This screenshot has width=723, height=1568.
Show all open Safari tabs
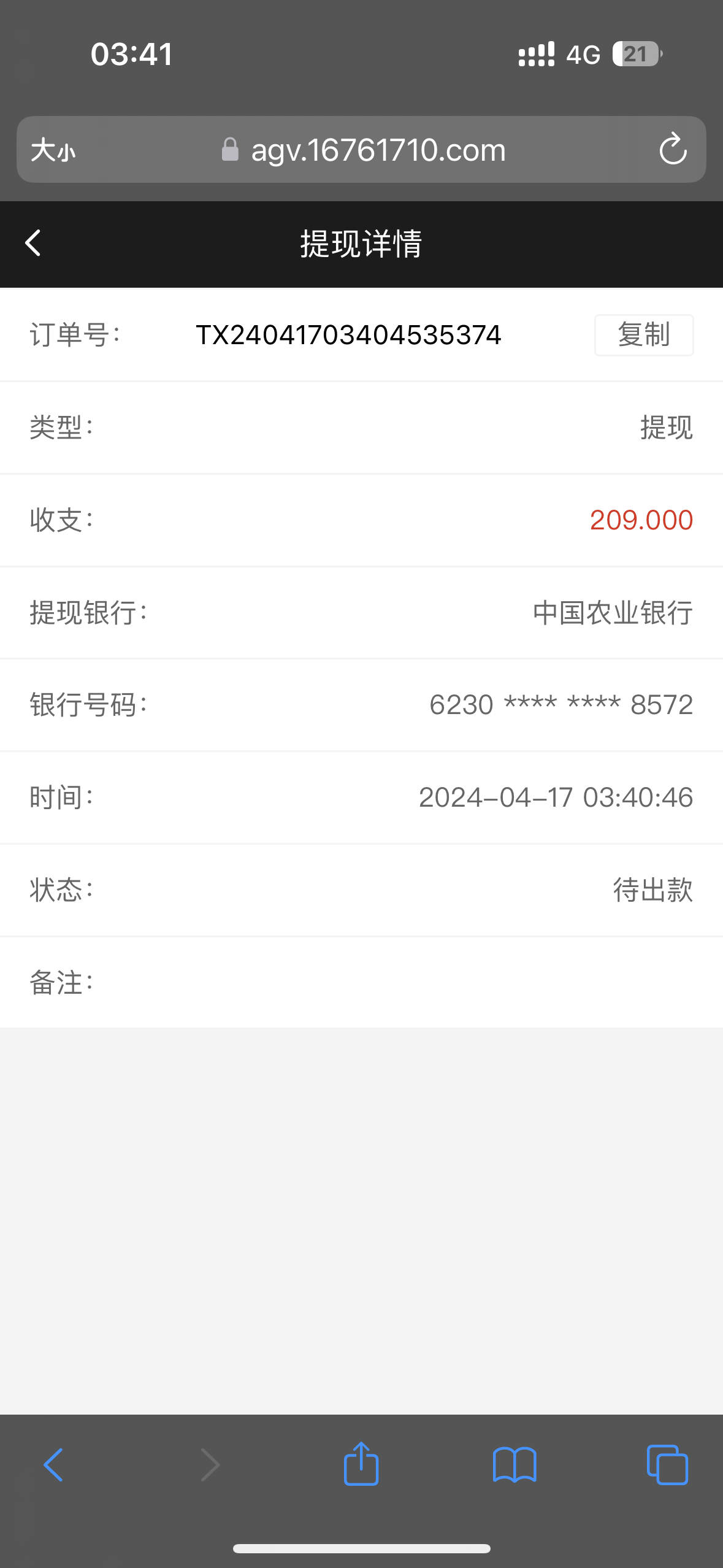pyautogui.click(x=667, y=1465)
